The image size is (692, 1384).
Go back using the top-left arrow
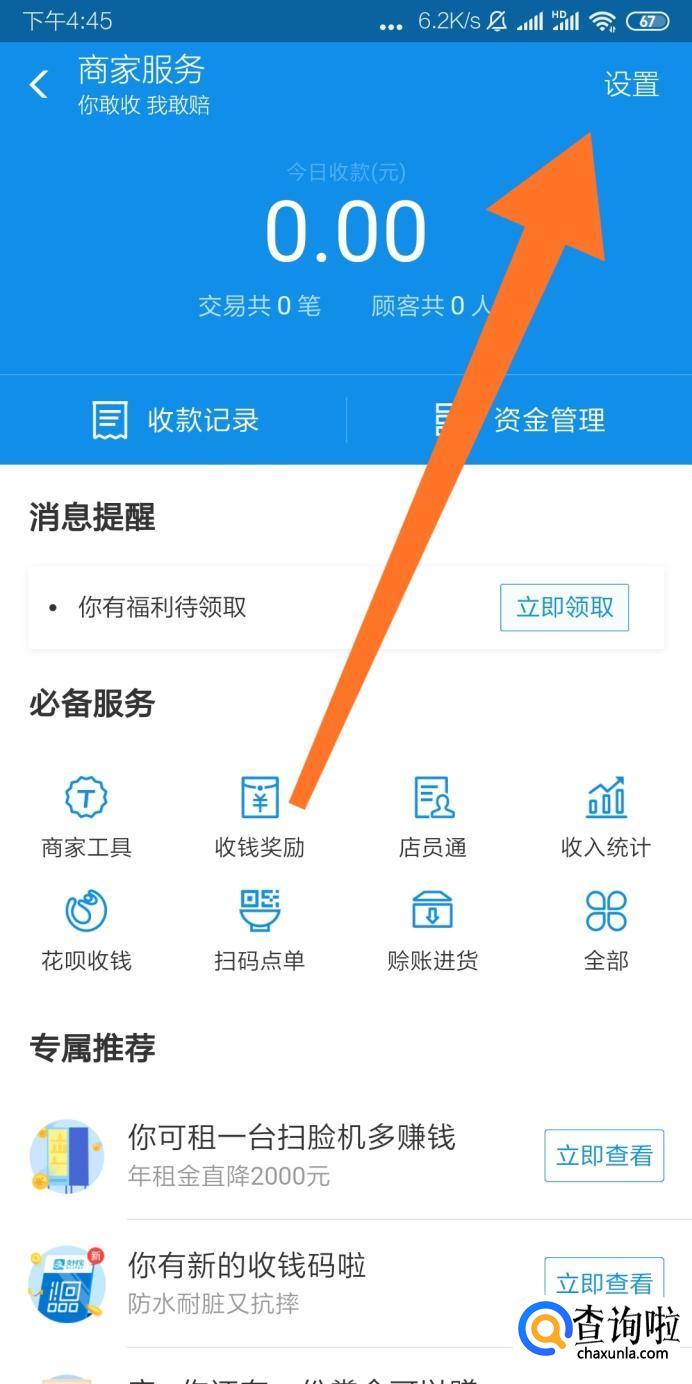[39, 85]
